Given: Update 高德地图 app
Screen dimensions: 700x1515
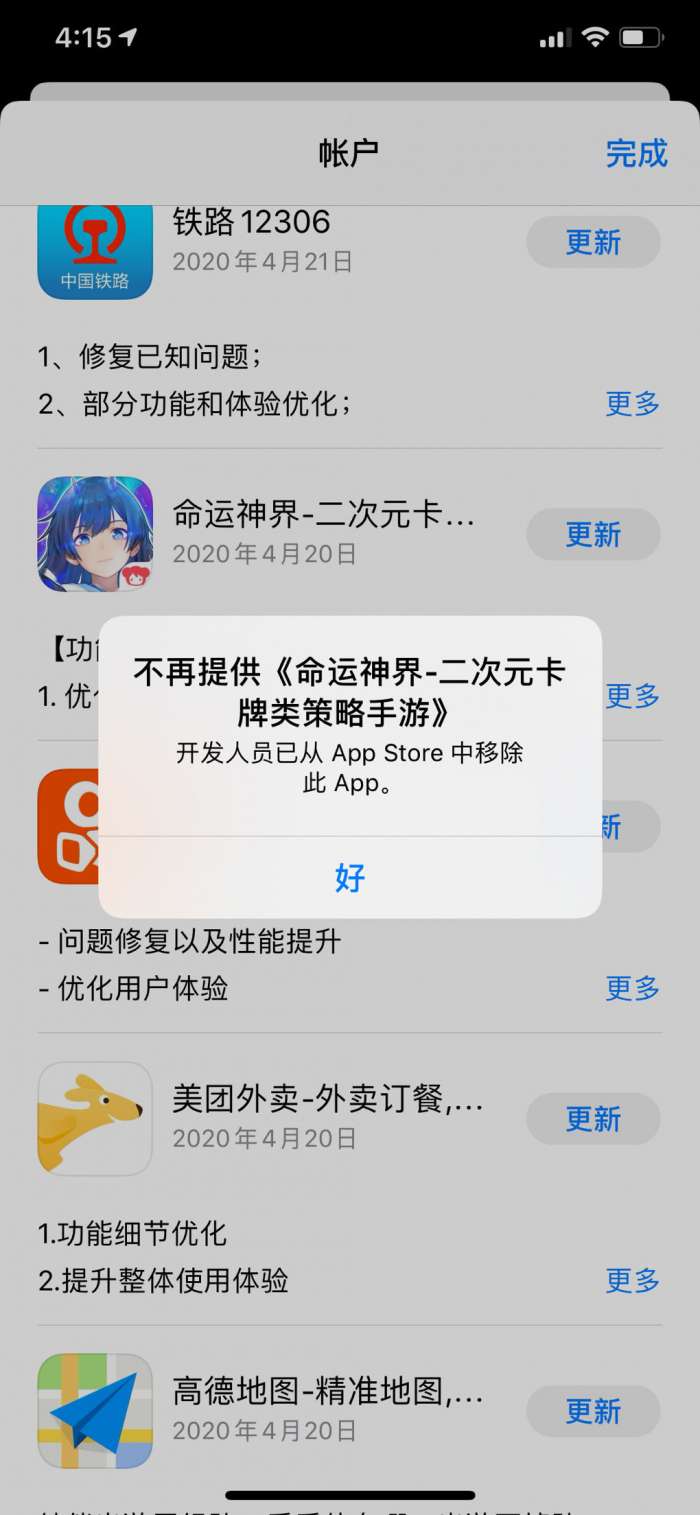Looking at the screenshot, I should (593, 1411).
